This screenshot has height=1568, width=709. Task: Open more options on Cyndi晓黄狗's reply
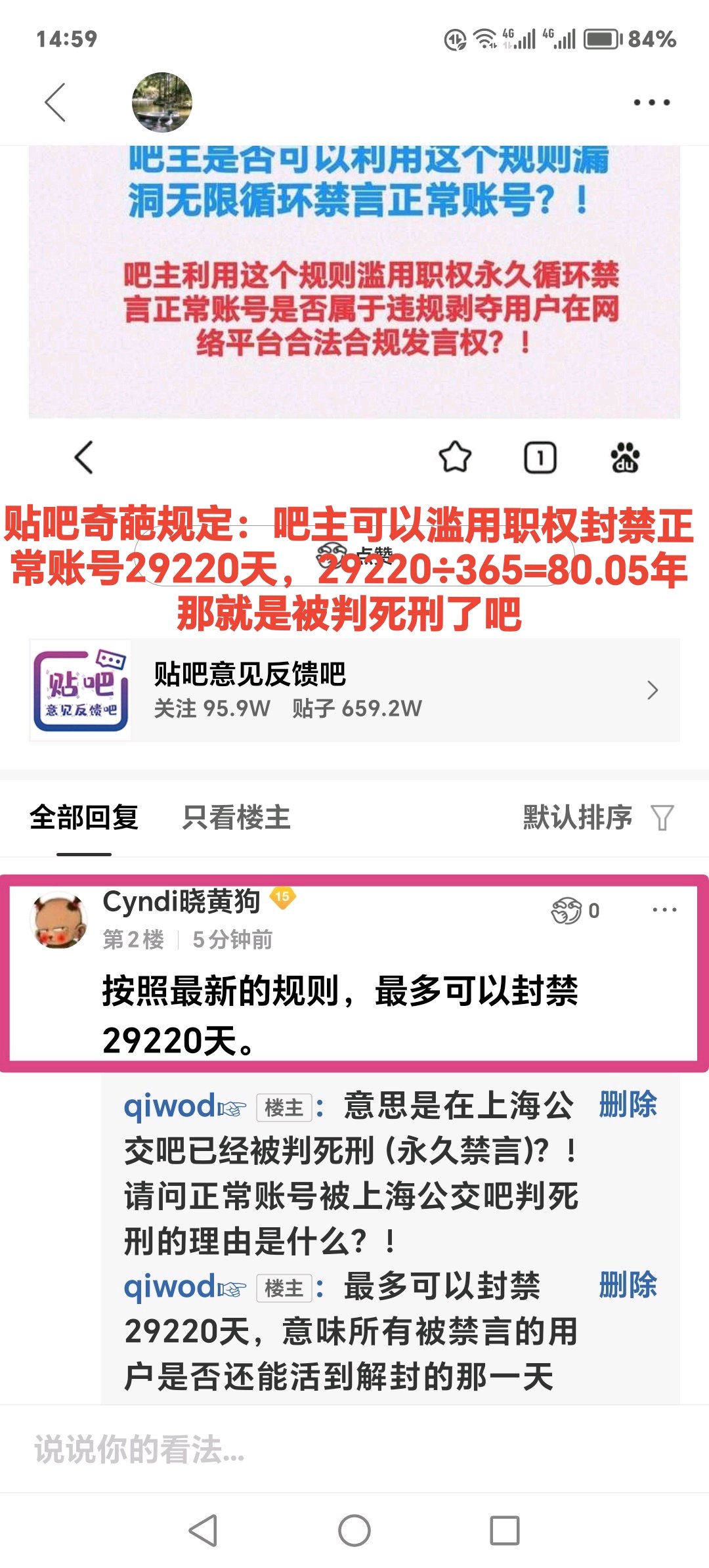pyautogui.click(x=664, y=910)
